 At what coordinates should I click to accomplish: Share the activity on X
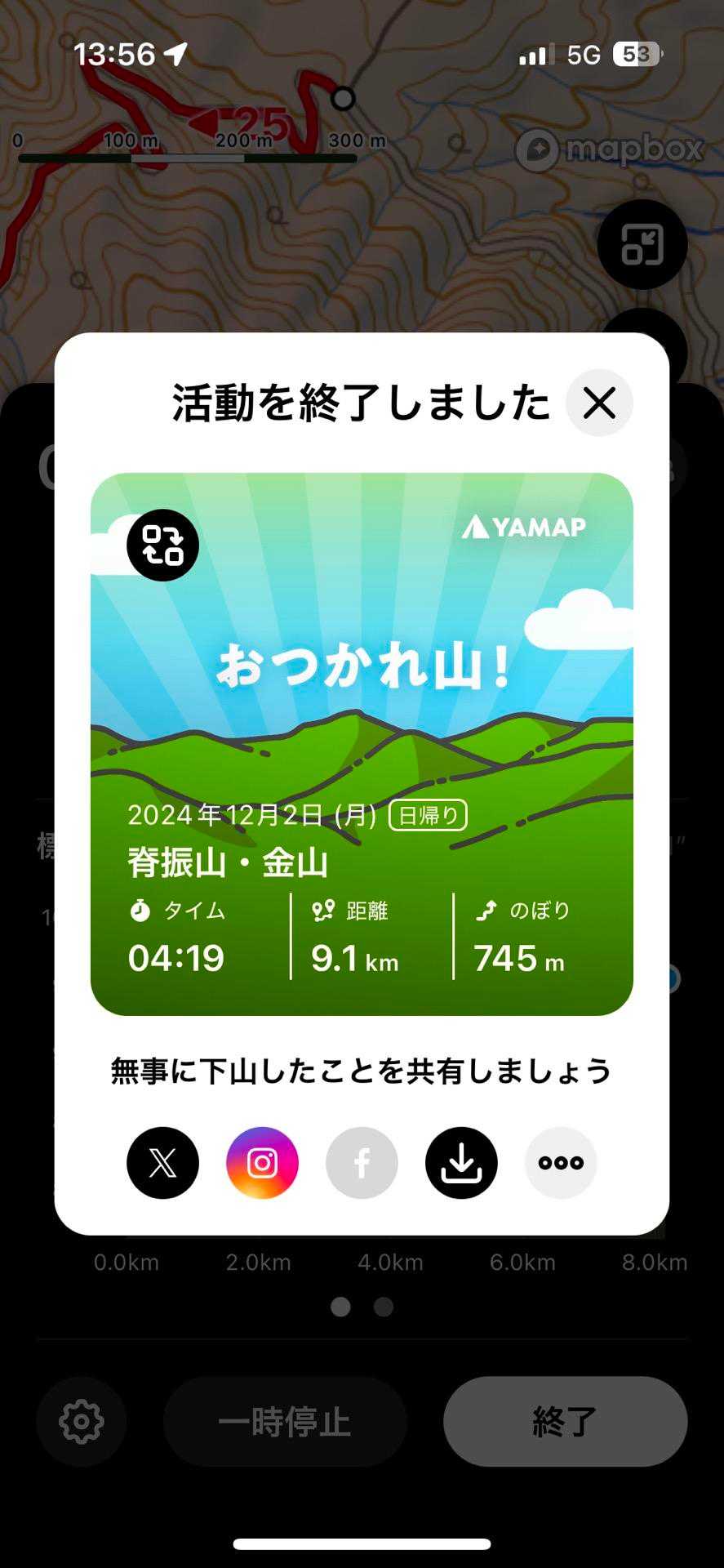162,1162
